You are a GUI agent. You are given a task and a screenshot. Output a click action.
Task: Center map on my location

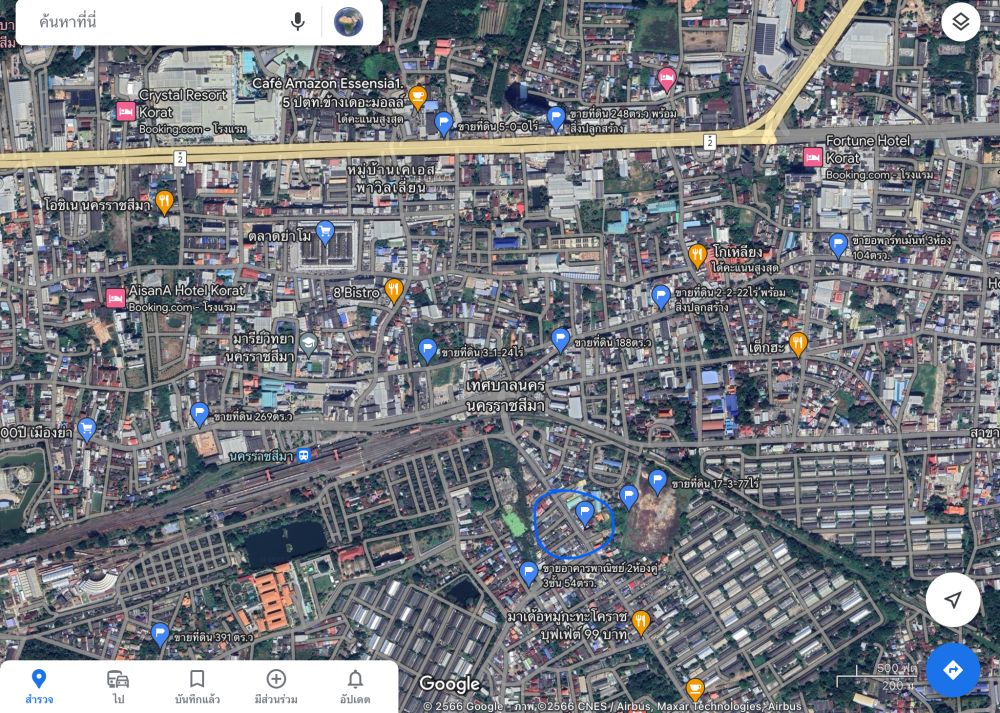952,600
